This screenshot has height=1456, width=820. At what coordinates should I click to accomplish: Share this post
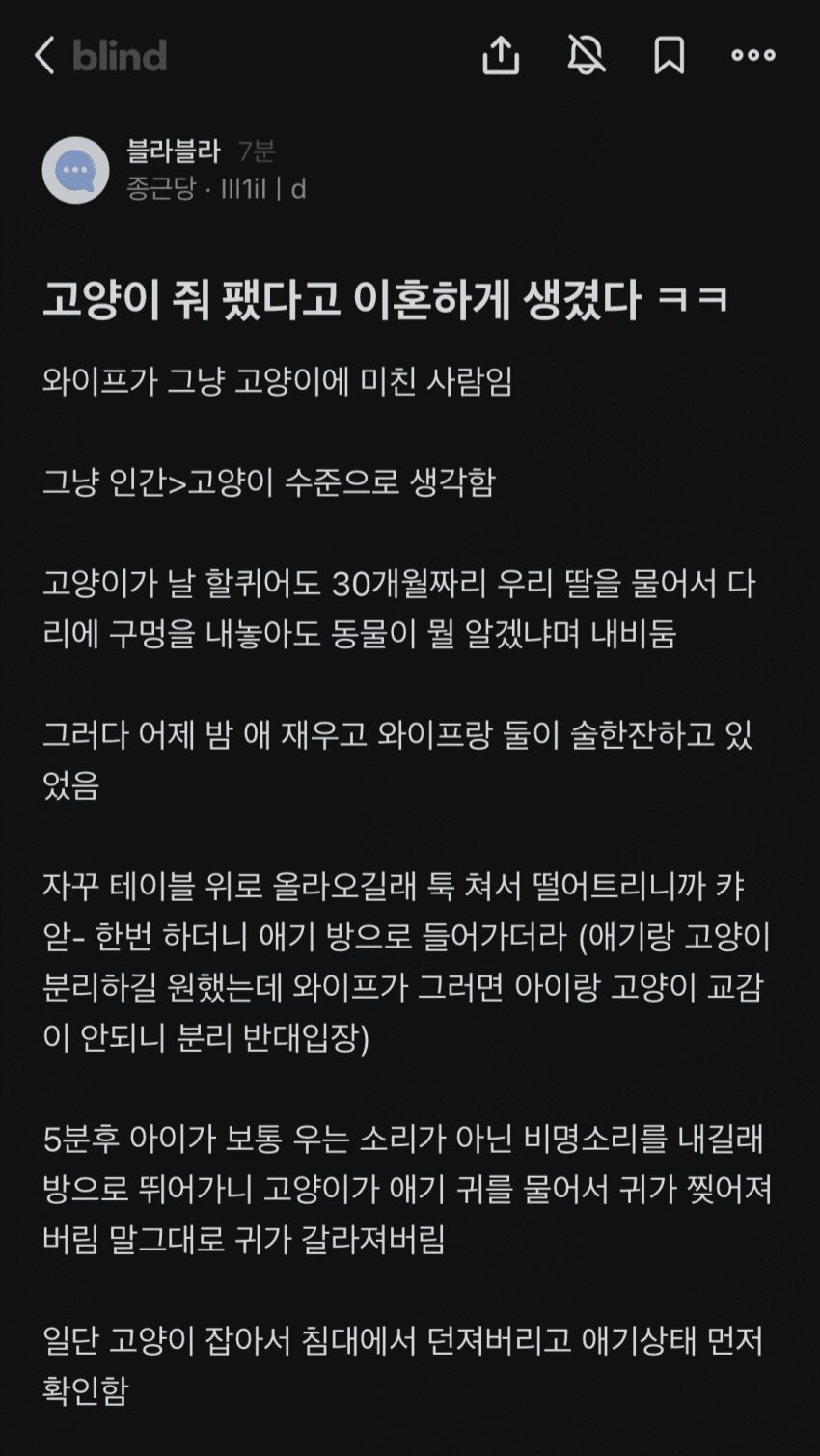501,56
